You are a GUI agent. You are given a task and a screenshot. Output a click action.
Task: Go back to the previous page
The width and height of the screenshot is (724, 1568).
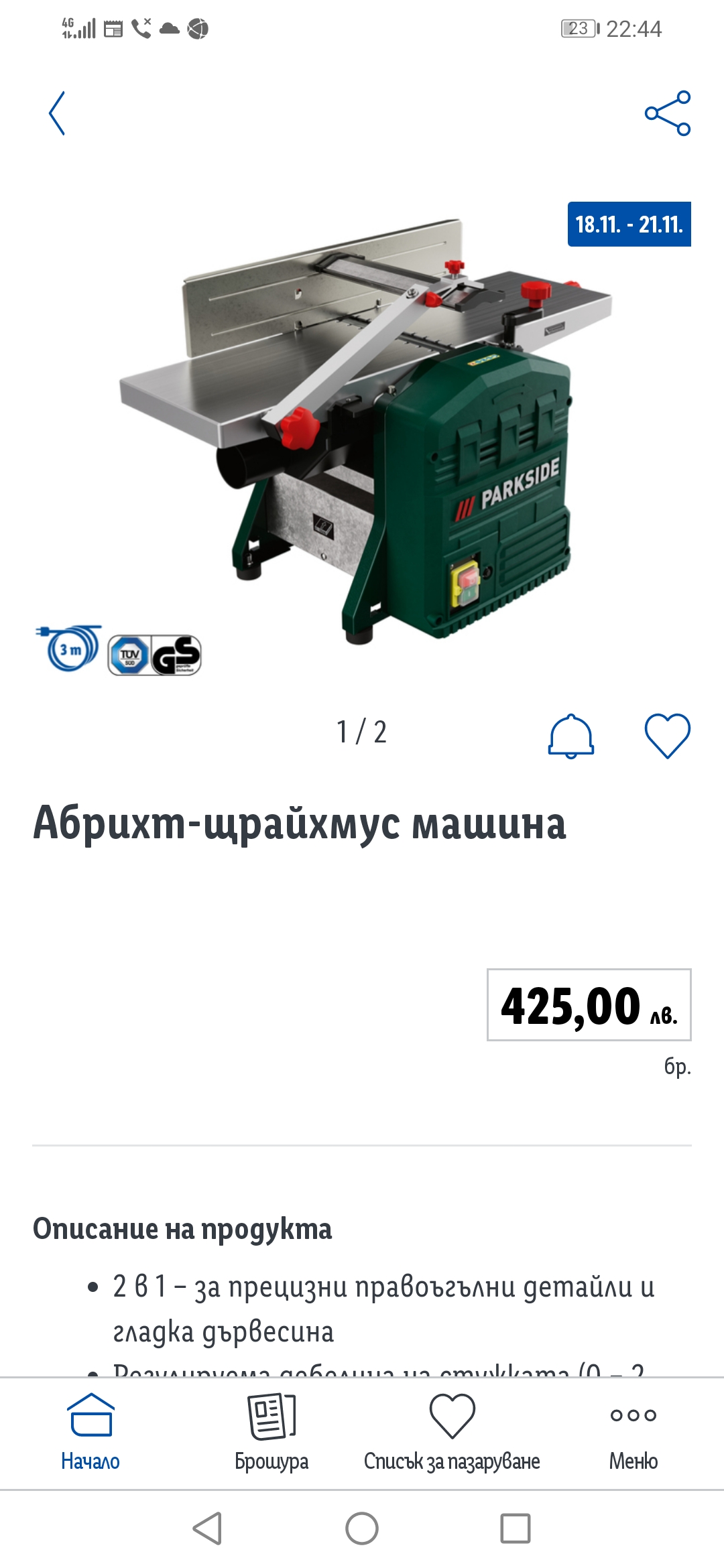click(58, 113)
